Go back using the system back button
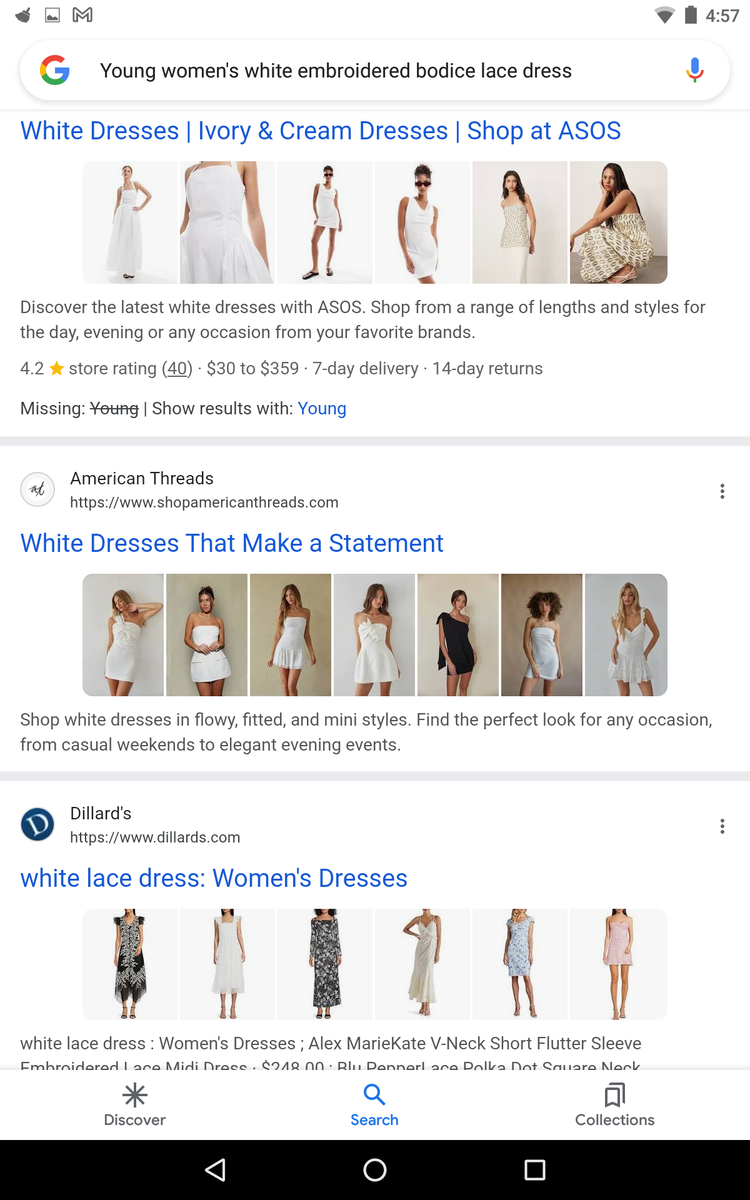Screen dimensions: 750x1200 (x=215, y=1170)
